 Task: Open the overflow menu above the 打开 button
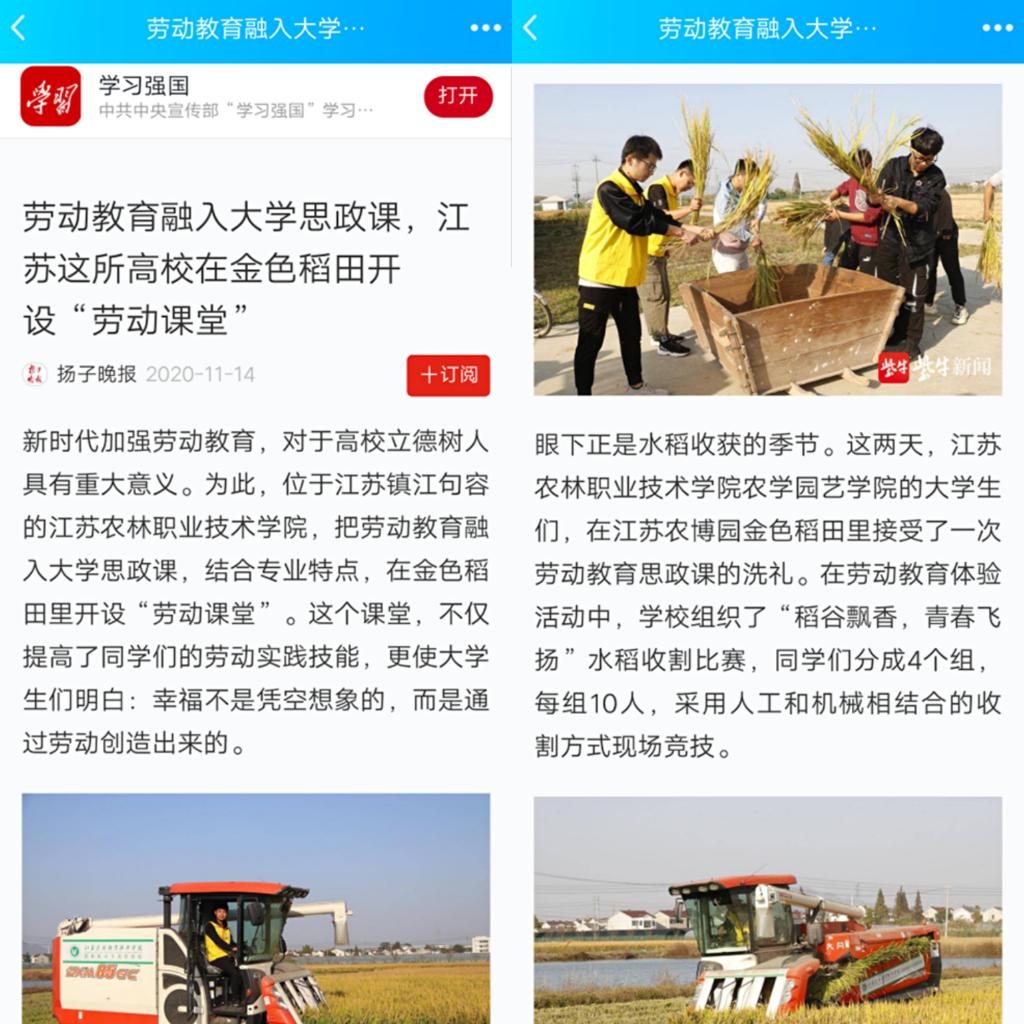(485, 28)
